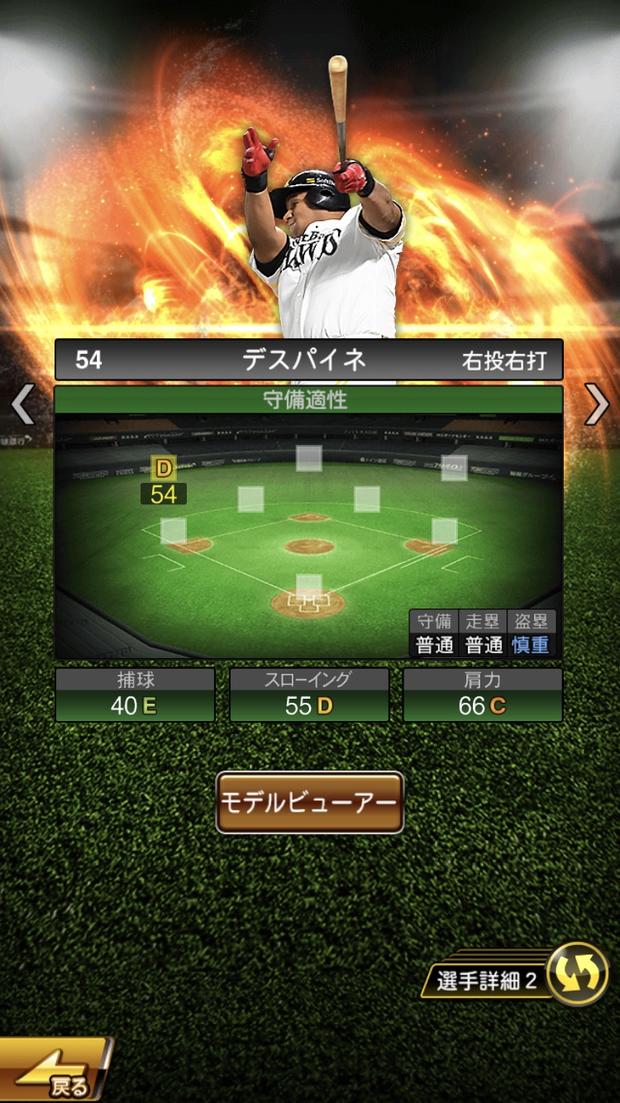
Task: Go to the next player with right arrow
Action: (x=597, y=404)
